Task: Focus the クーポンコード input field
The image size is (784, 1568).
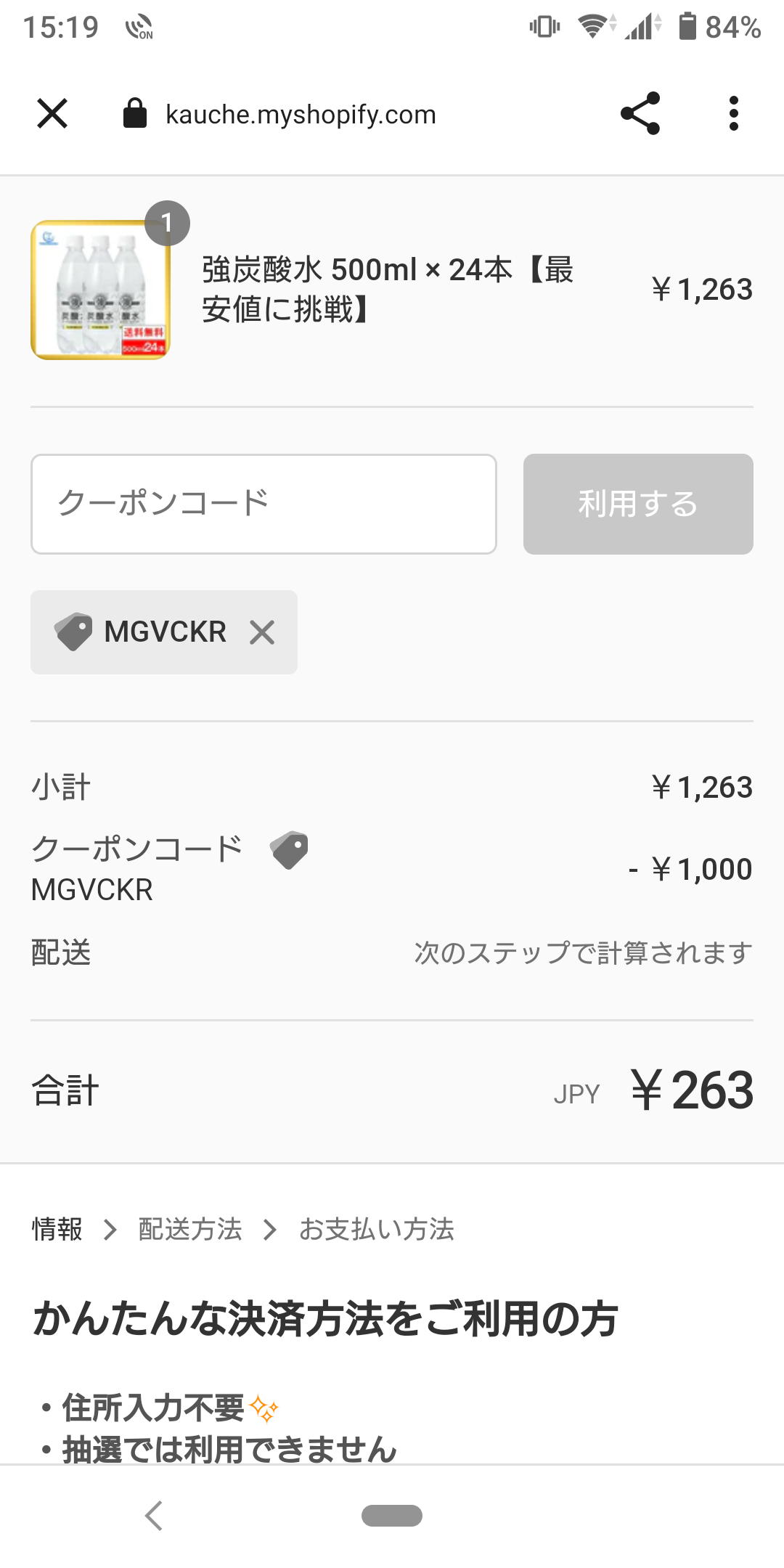Action: pos(264,504)
